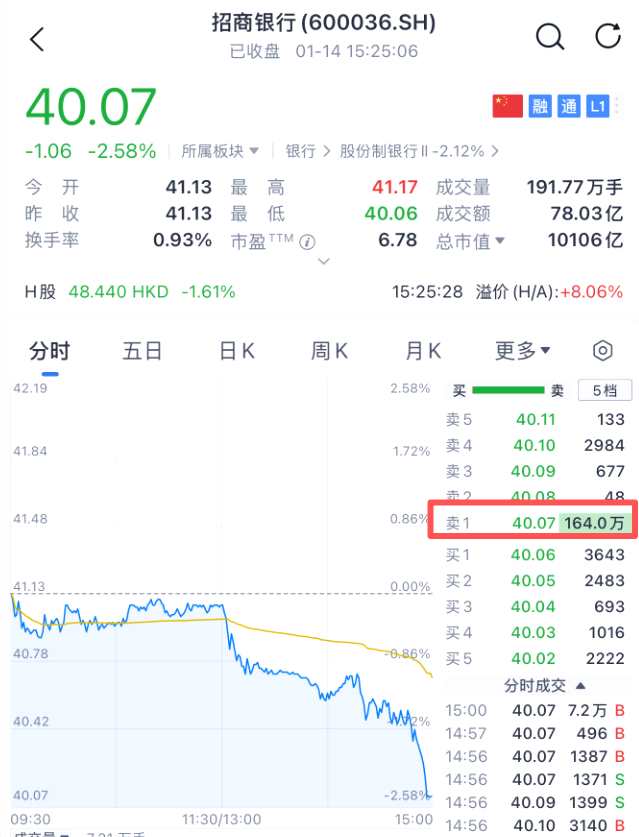Screen dimensions: 639x837
Task: Switch to 分时 chart tab
Action: click(x=50, y=351)
